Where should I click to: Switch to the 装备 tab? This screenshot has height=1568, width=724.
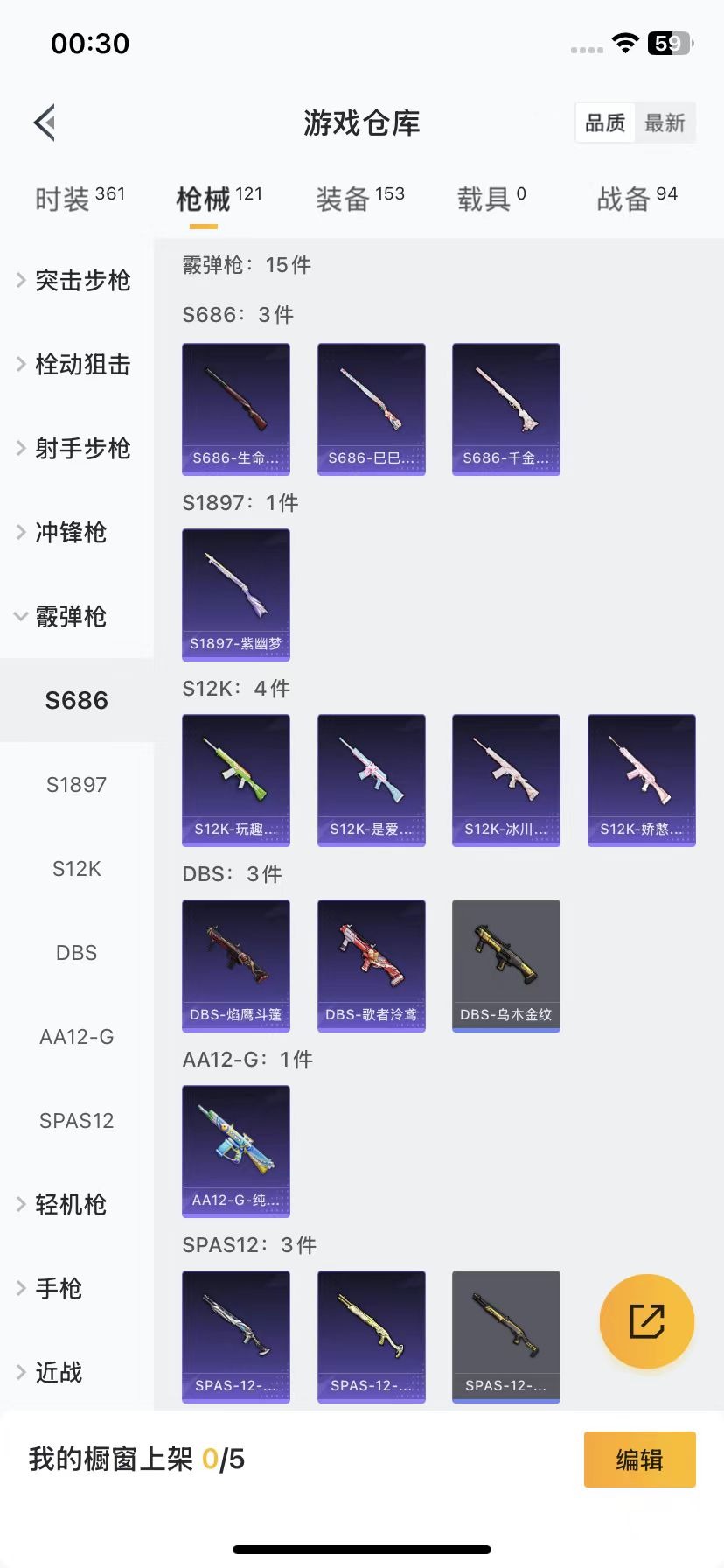tap(359, 199)
